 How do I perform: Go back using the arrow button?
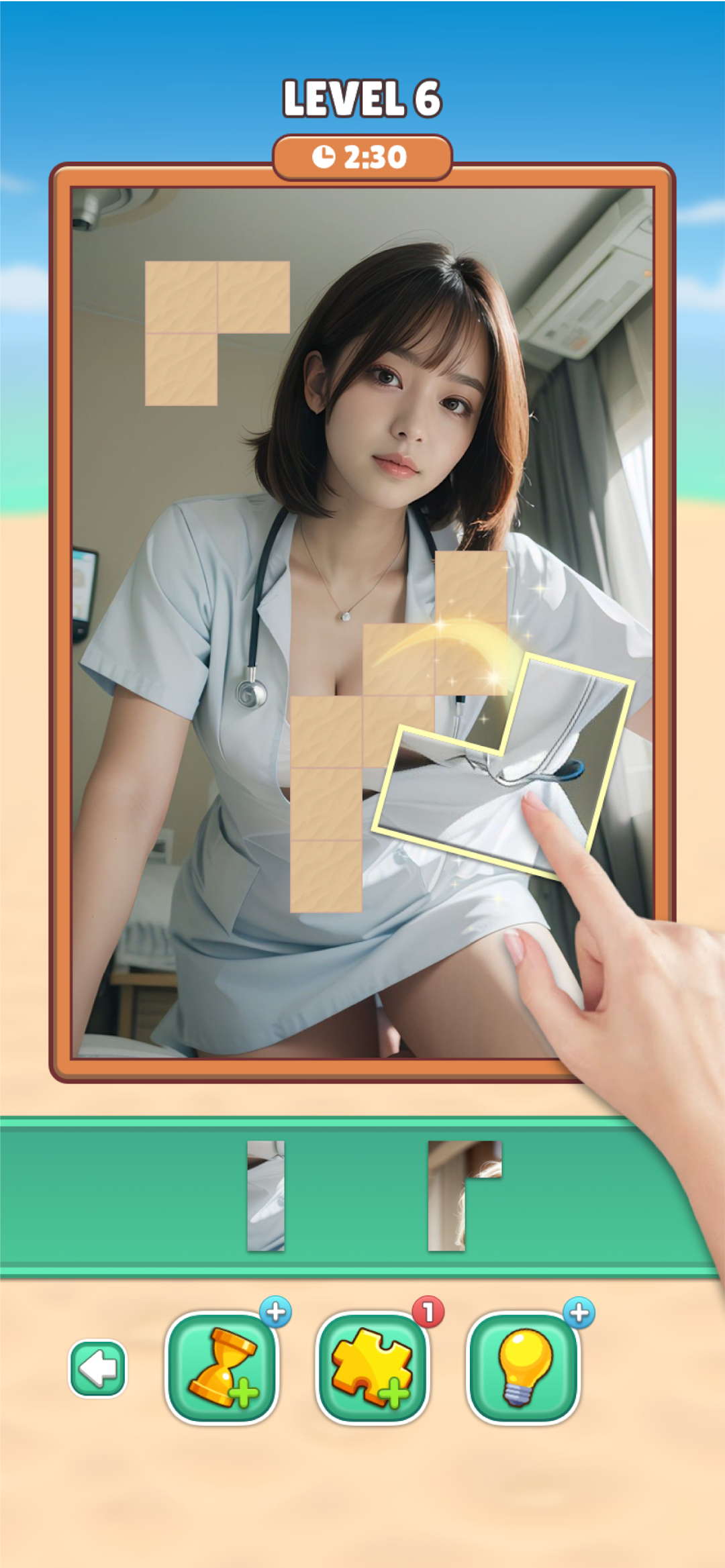click(98, 1368)
